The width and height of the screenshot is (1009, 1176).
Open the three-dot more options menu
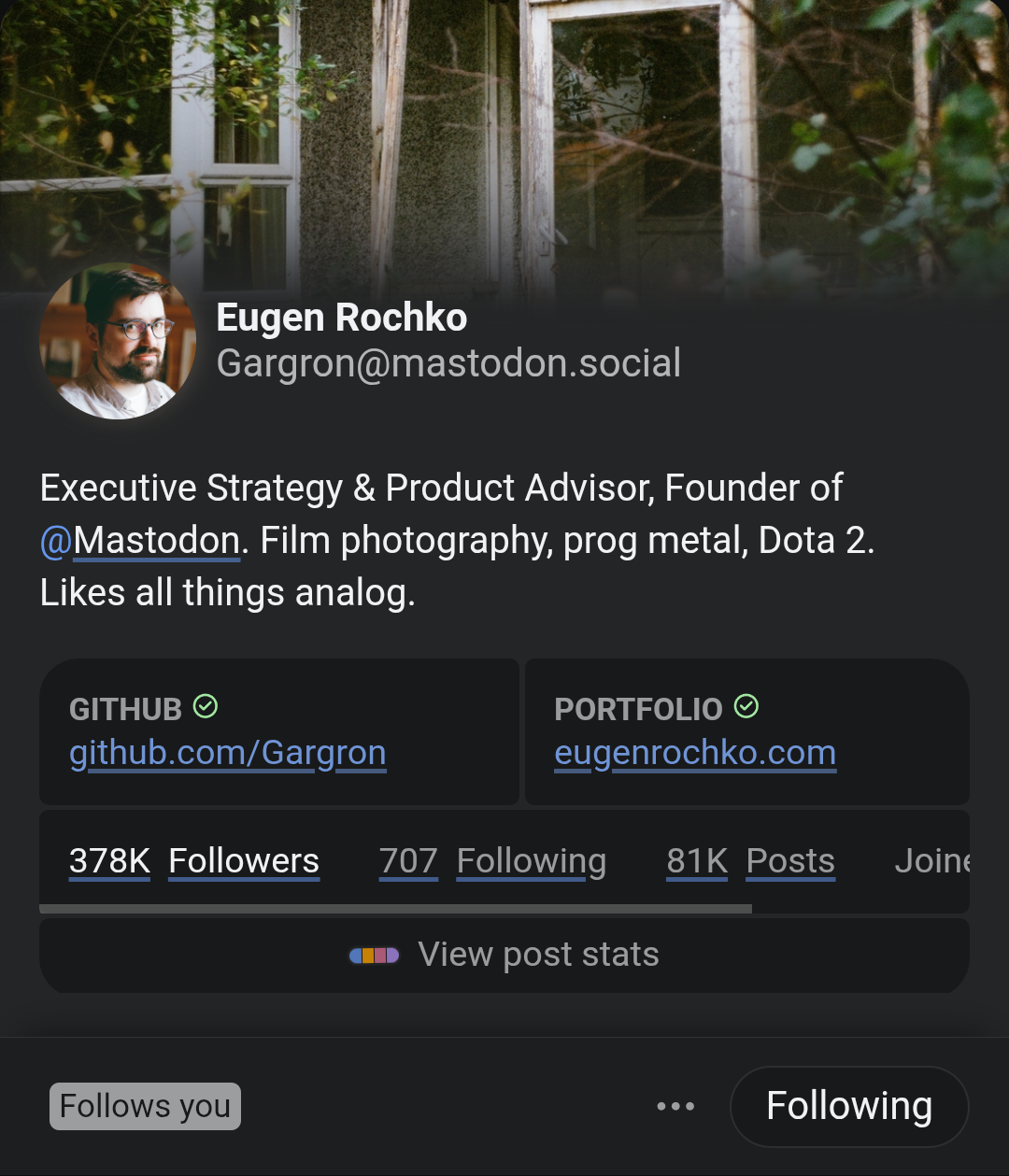675,1107
